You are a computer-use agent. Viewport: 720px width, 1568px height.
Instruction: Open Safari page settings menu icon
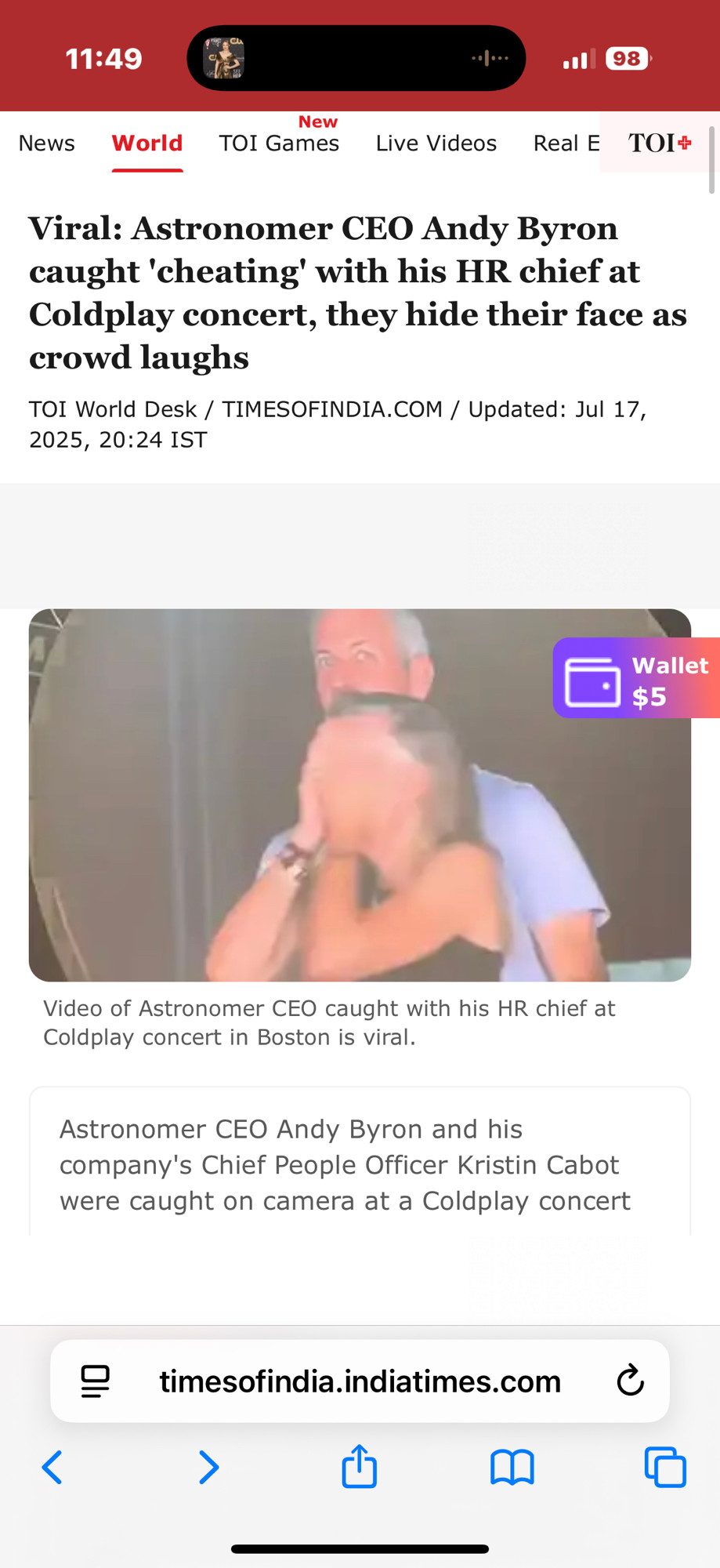click(96, 1381)
